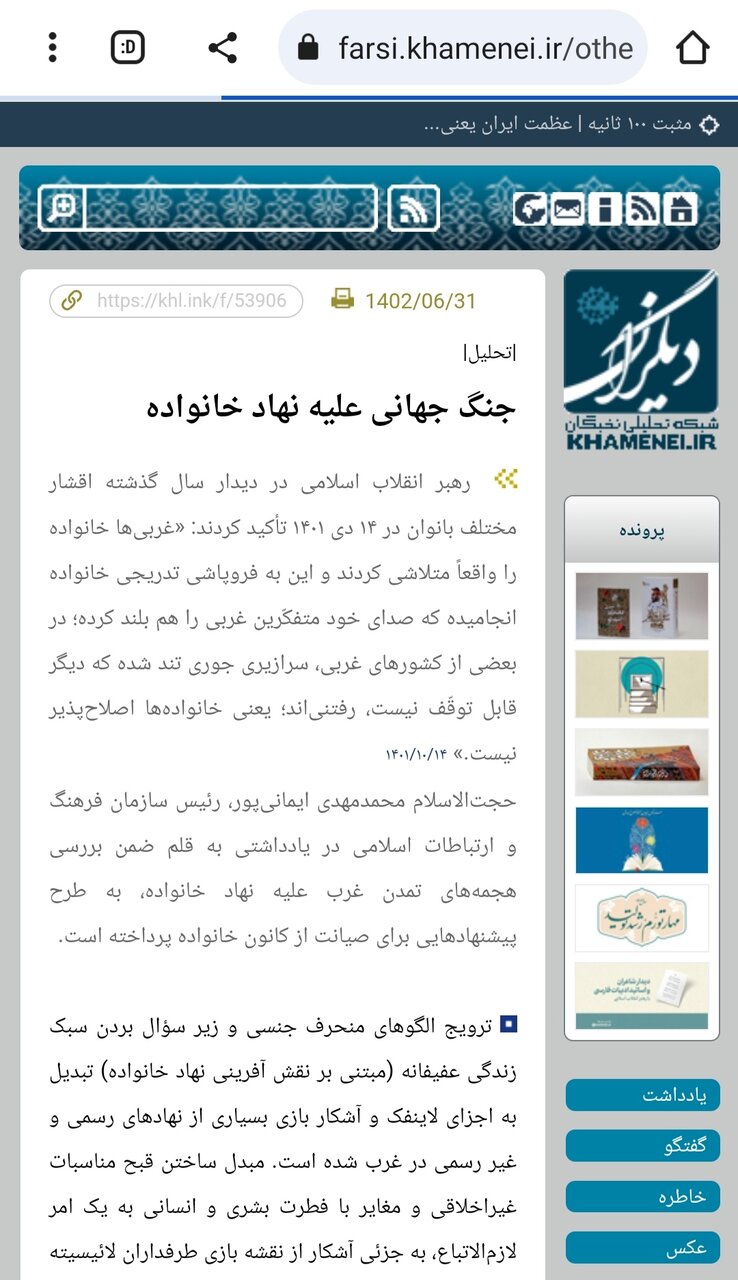Open the عکس photo section
The width and height of the screenshot is (738, 1280).
[x=641, y=1247]
